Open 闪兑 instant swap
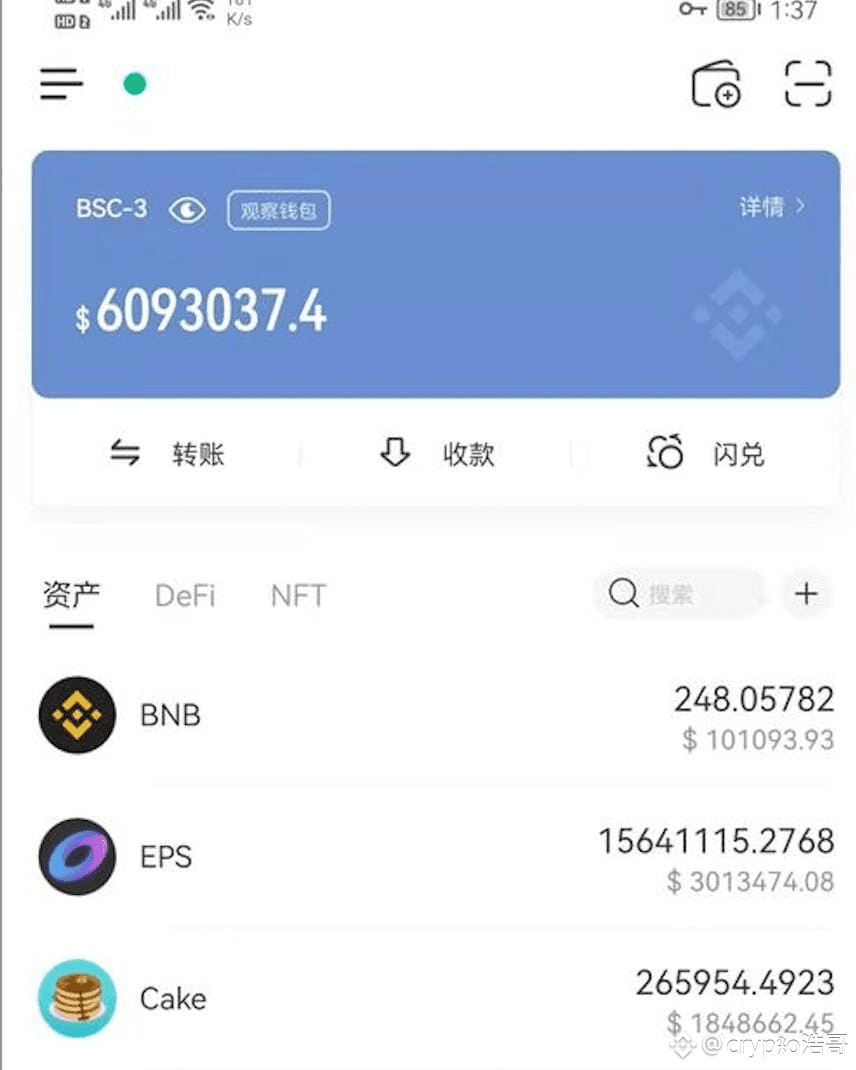The height and width of the screenshot is (1070, 856). click(705, 452)
